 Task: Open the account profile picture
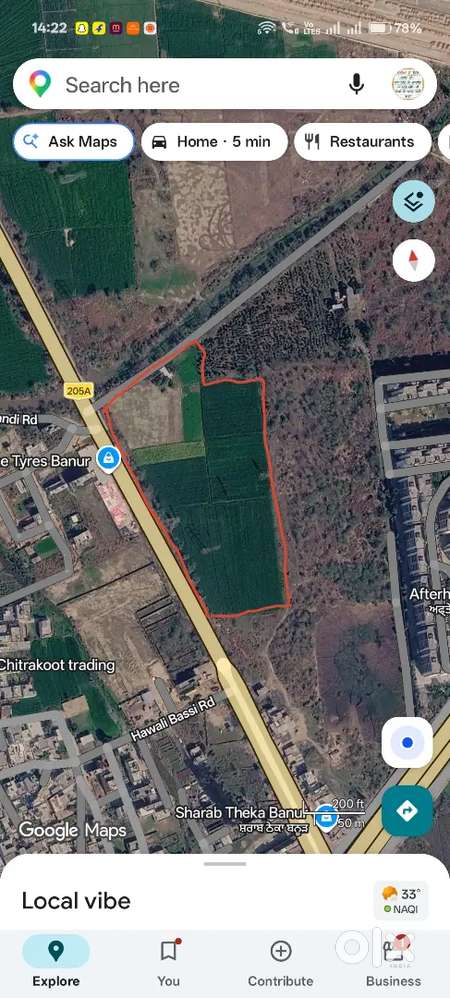409,84
